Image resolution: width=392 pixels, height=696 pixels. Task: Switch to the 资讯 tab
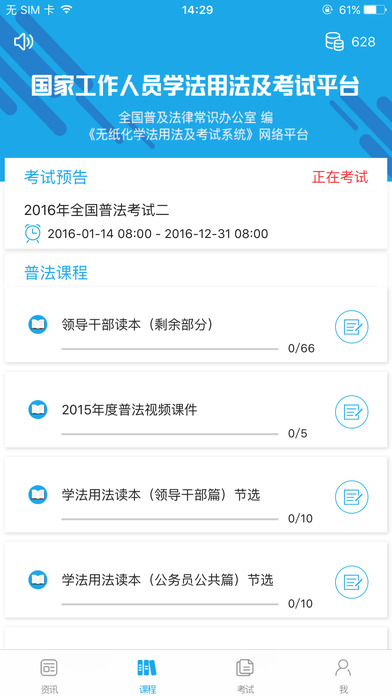[49, 675]
